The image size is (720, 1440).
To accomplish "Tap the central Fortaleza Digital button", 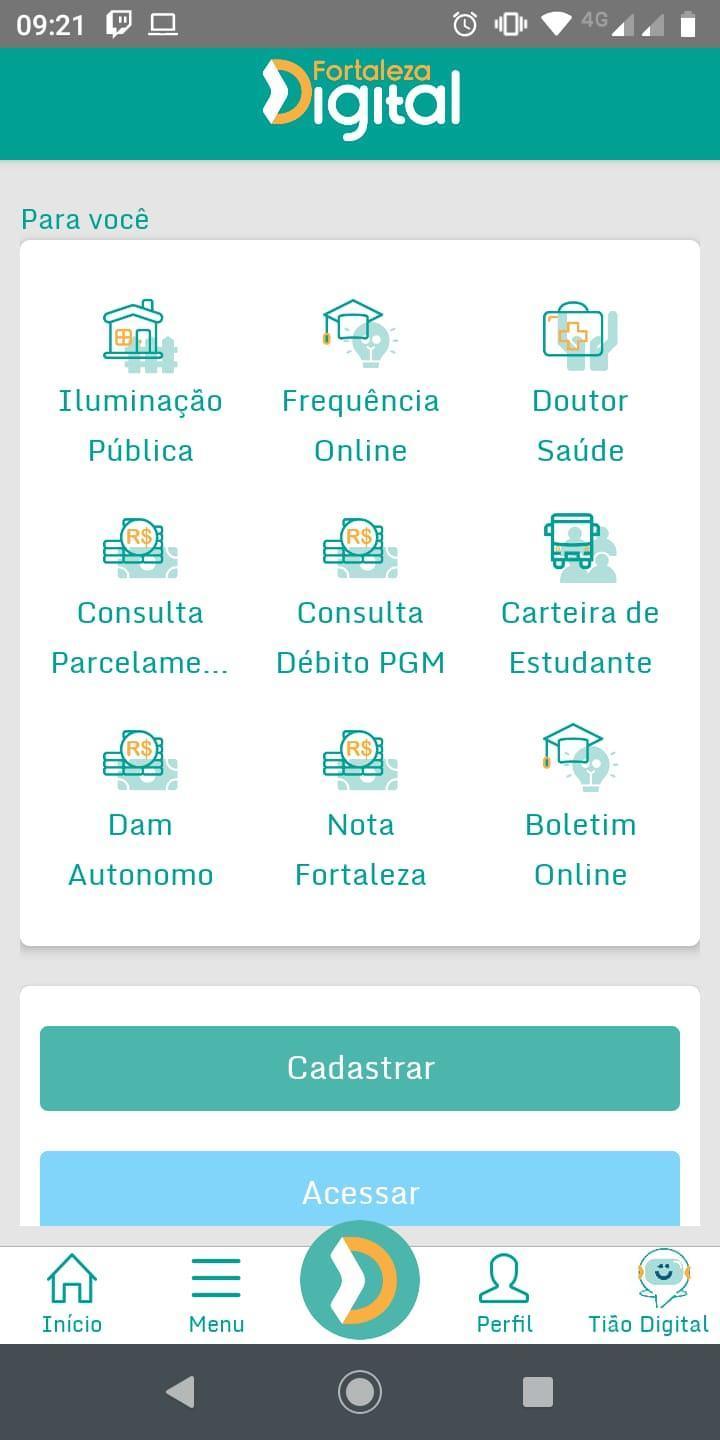I will click(360, 1280).
